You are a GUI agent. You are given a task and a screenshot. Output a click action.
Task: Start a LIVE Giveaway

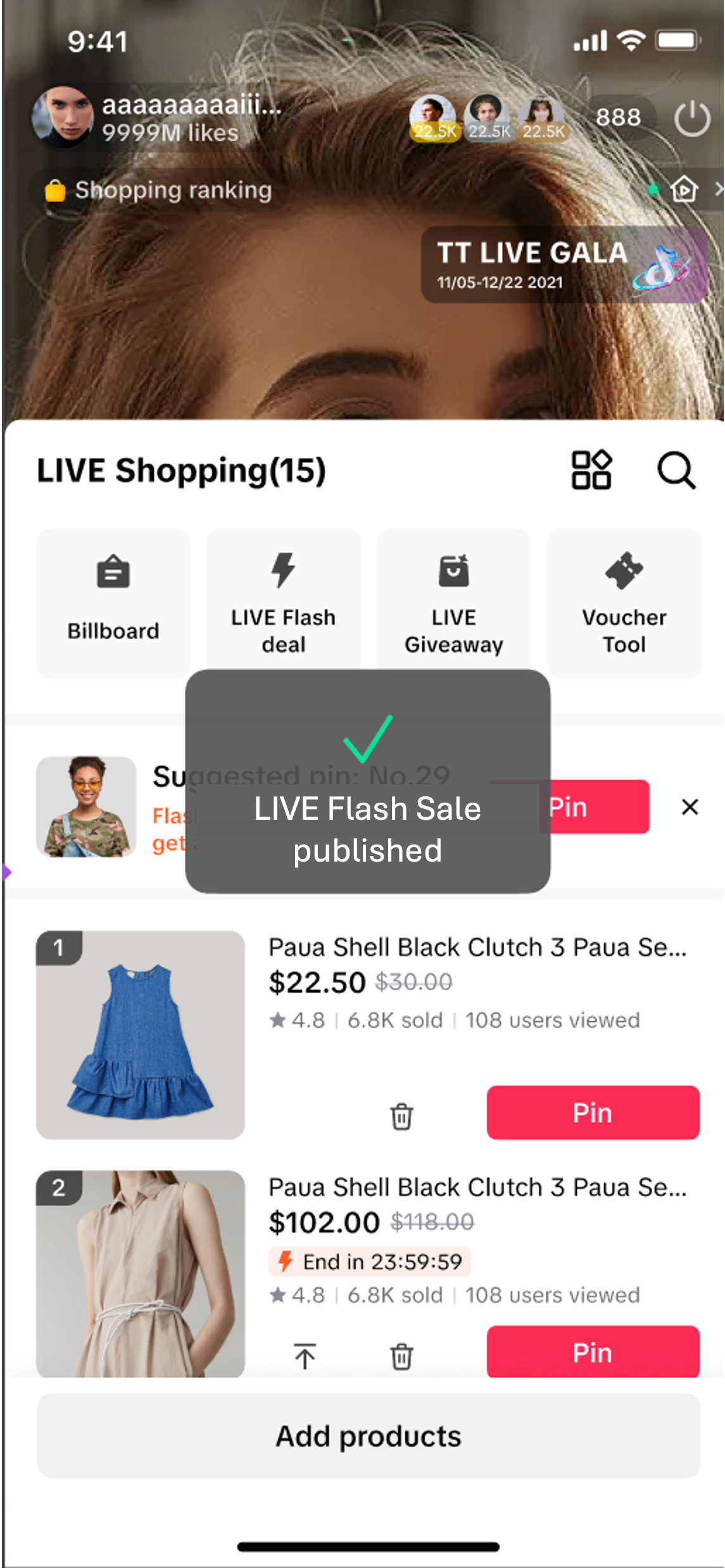click(453, 602)
